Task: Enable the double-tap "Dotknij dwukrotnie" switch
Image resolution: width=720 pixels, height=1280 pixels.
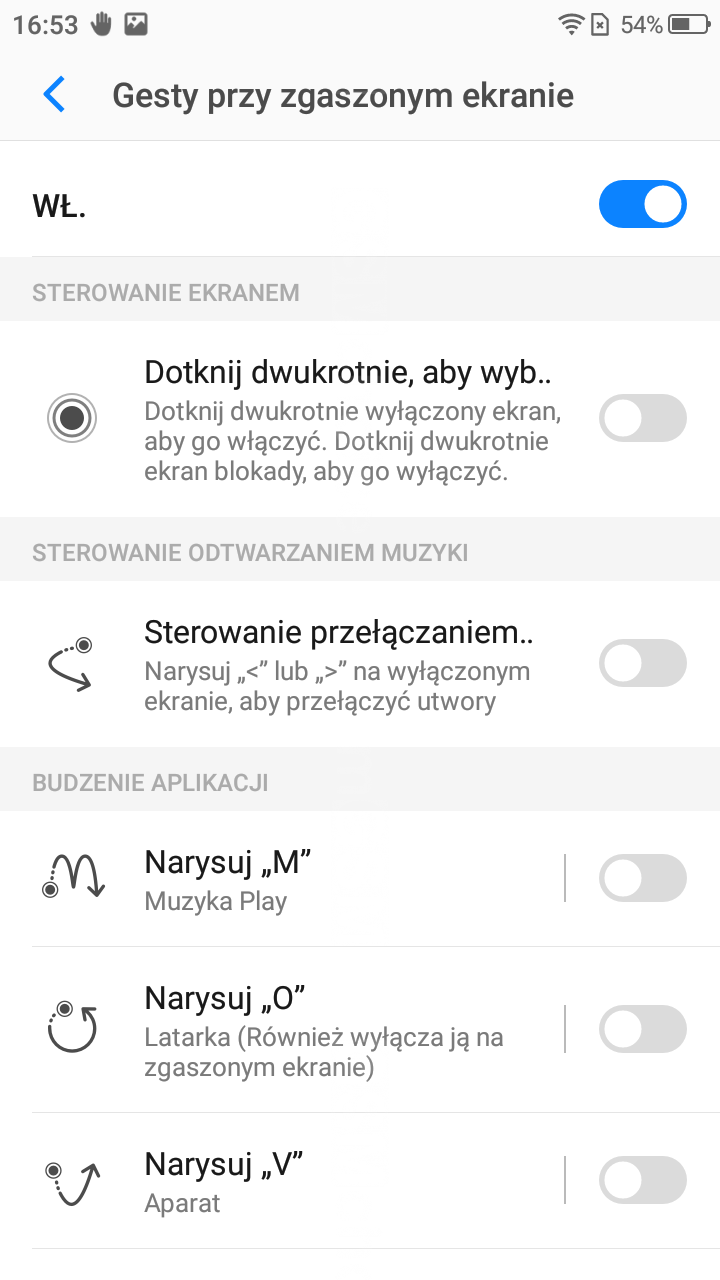Action: pyautogui.click(x=642, y=418)
